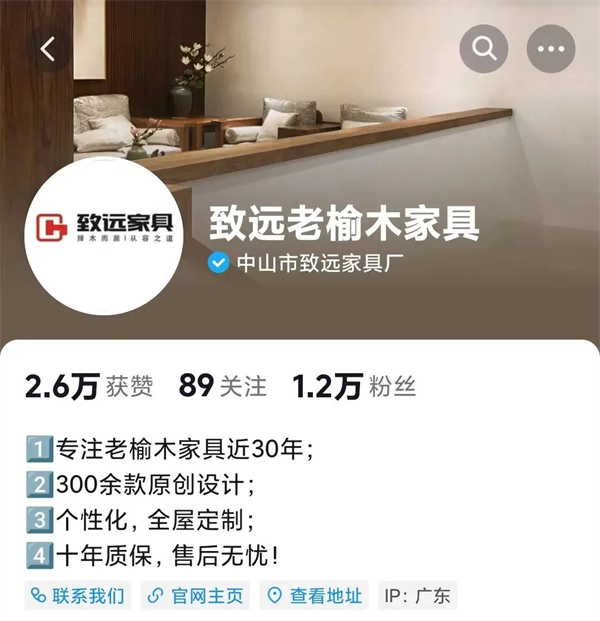Tap 查看地址 to view address

point(314,595)
